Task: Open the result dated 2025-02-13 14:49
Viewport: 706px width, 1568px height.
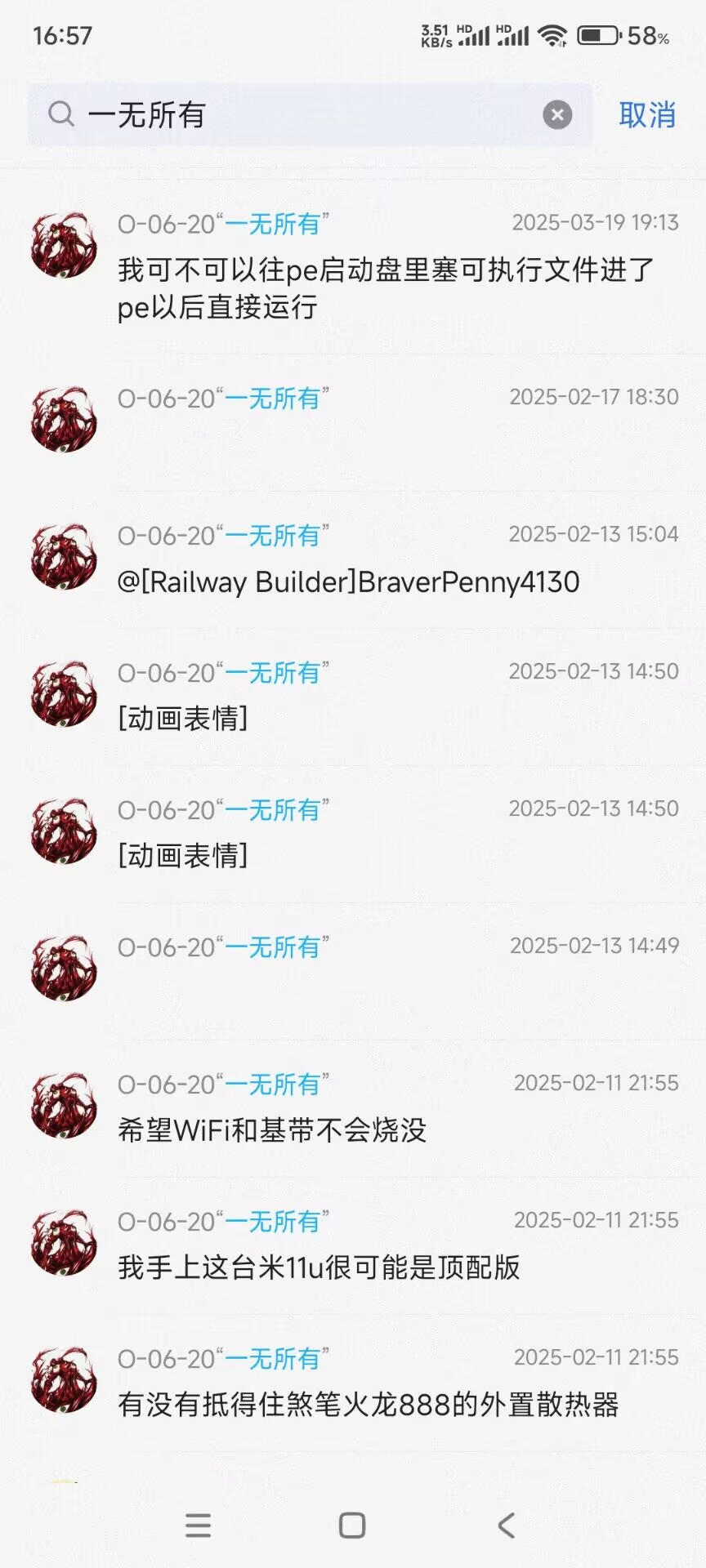Action: pos(386,969)
